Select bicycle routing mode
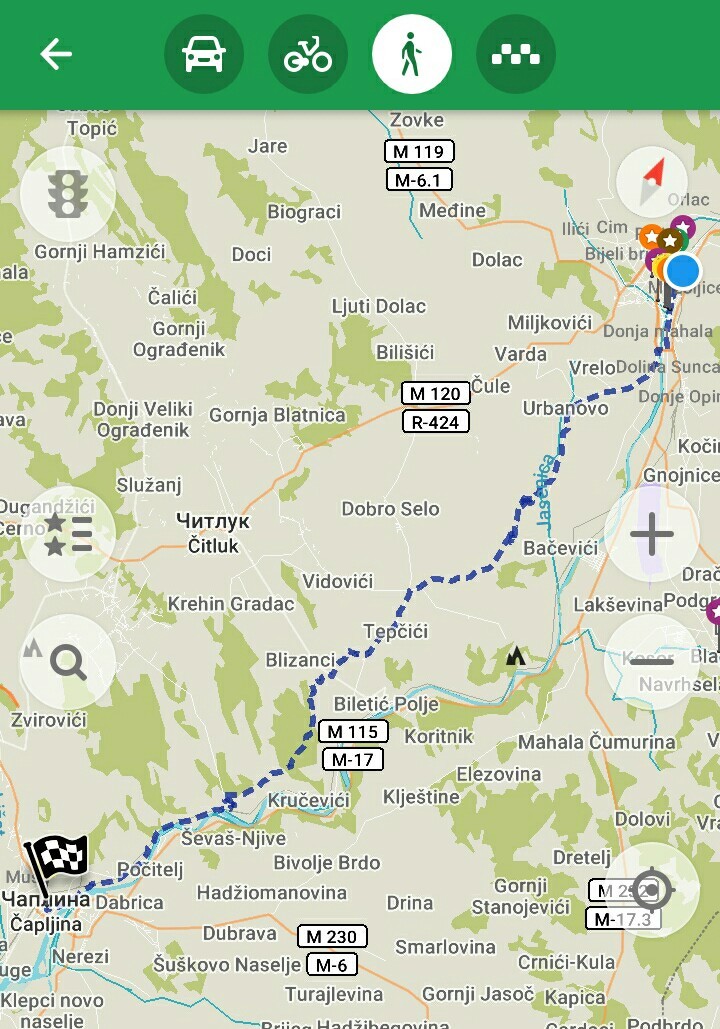 [x=308, y=54]
